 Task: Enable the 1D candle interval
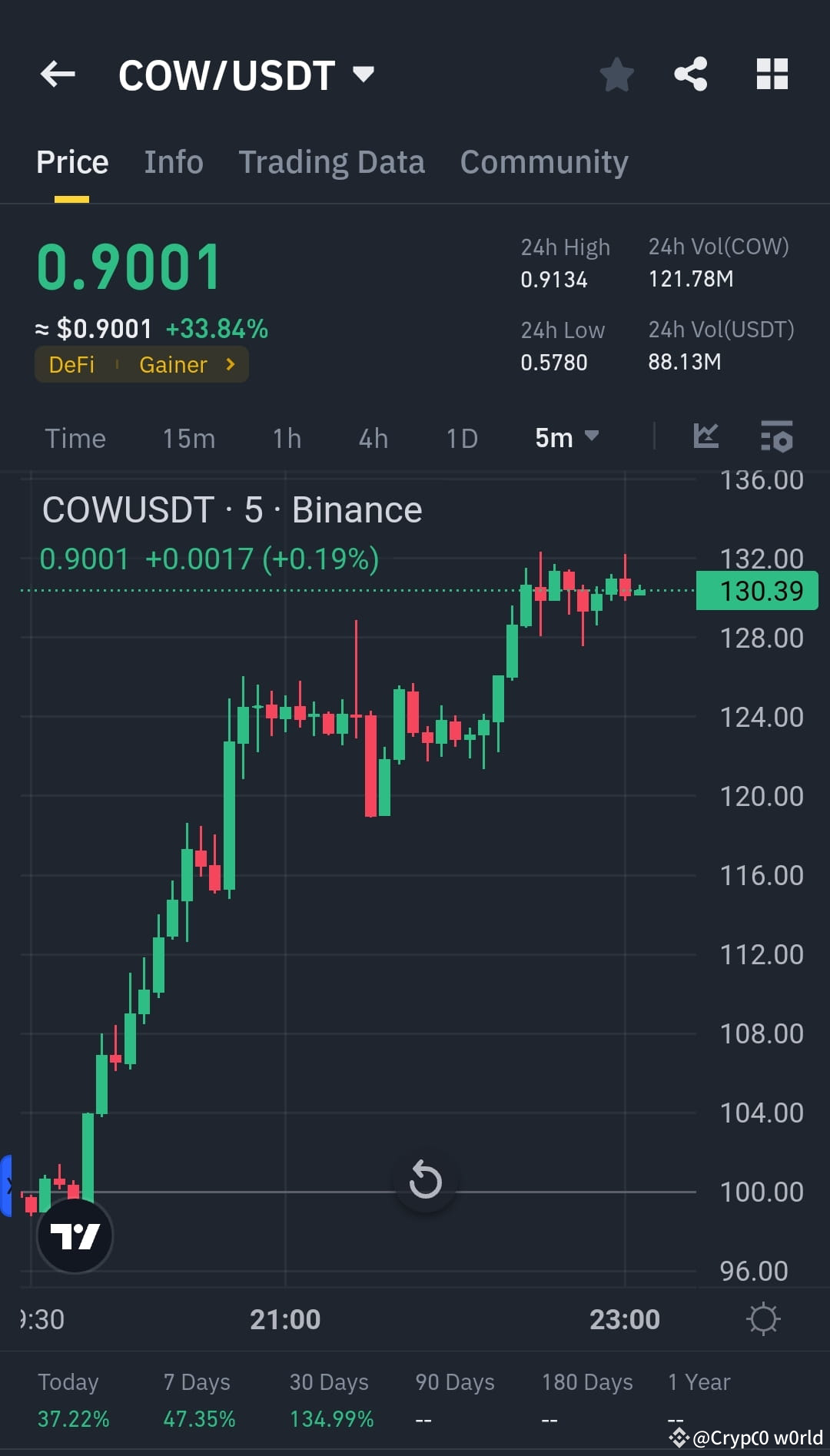[461, 438]
